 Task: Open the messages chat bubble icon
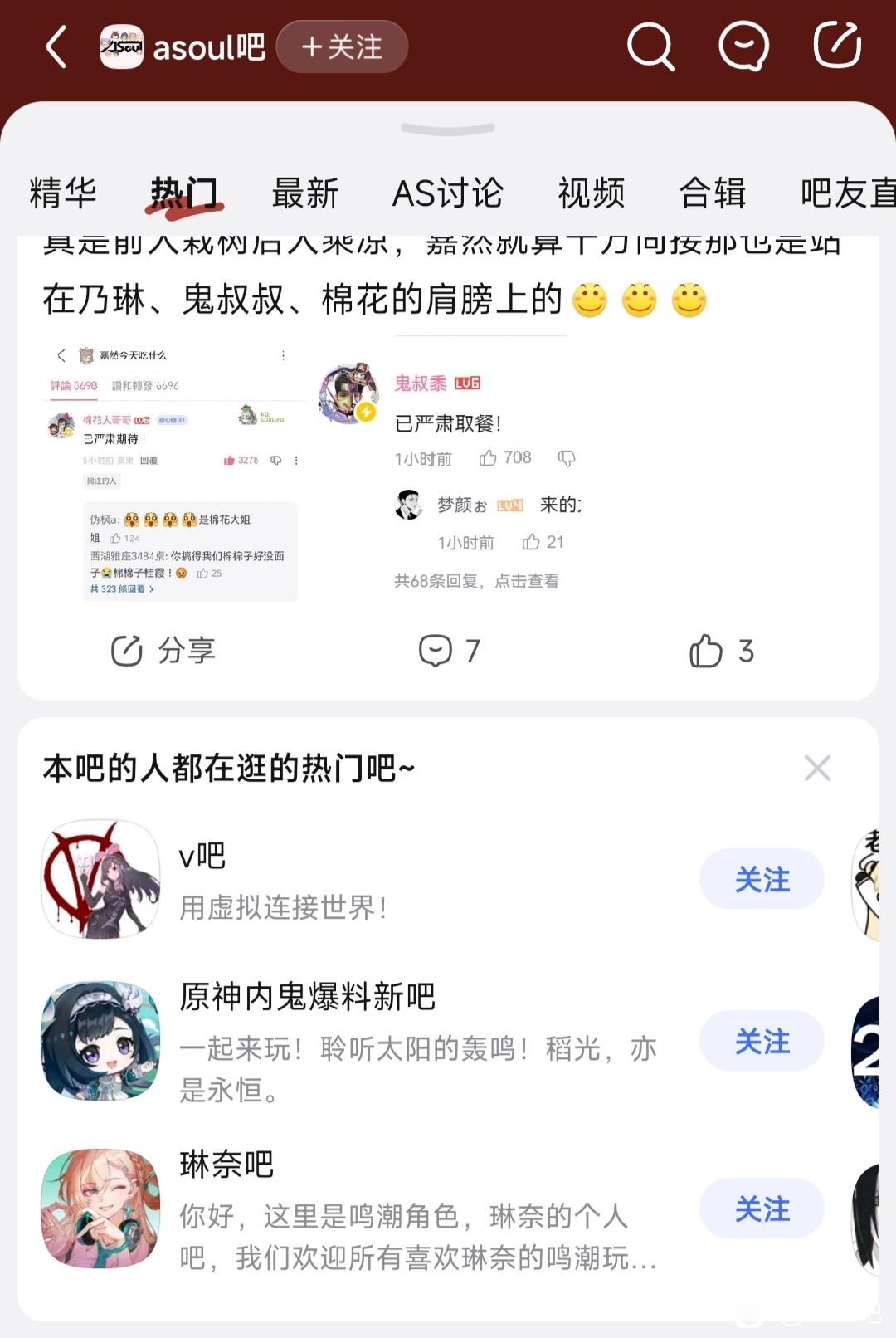[743, 46]
